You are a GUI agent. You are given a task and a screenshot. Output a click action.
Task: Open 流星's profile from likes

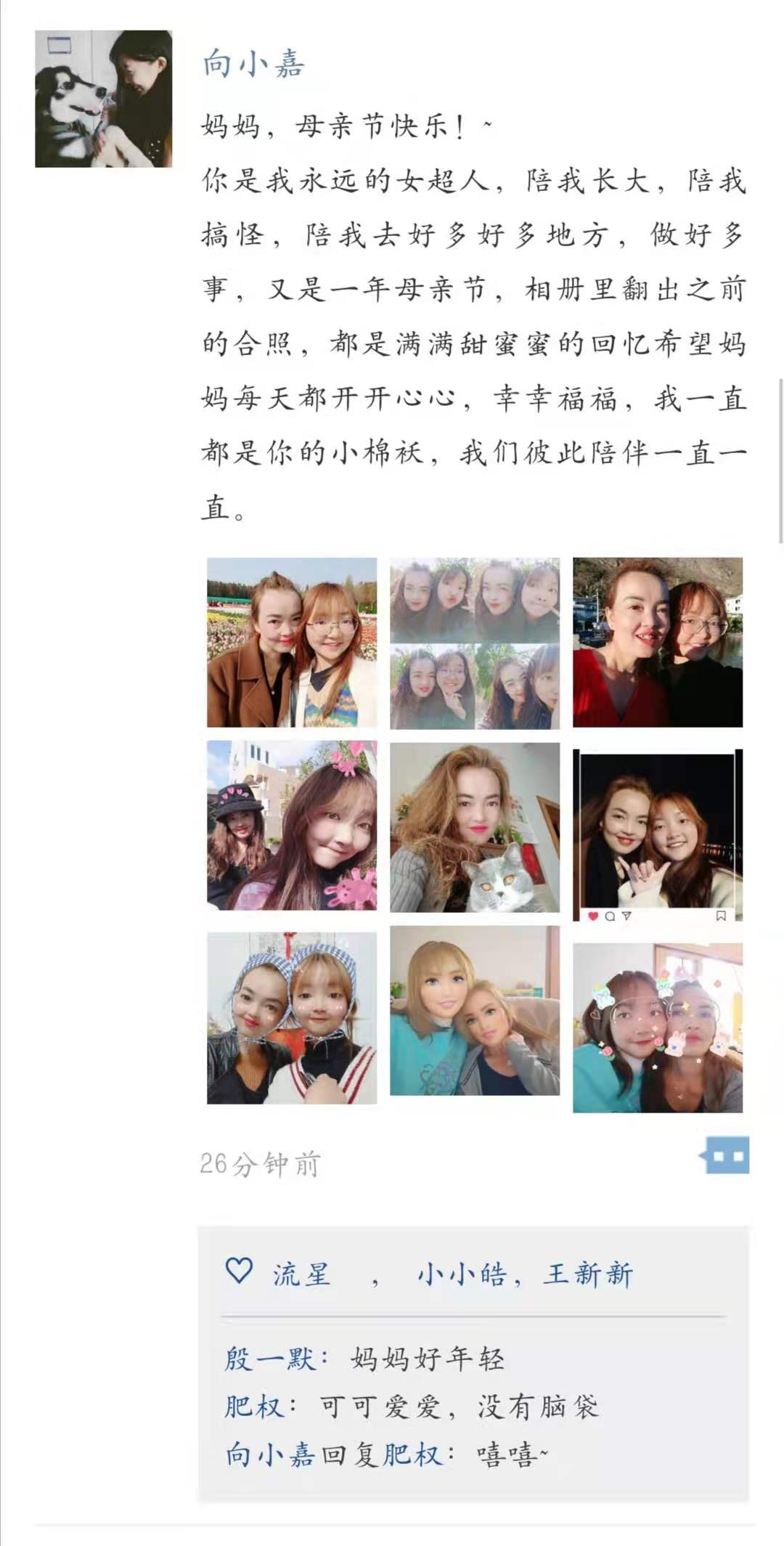click(301, 1274)
